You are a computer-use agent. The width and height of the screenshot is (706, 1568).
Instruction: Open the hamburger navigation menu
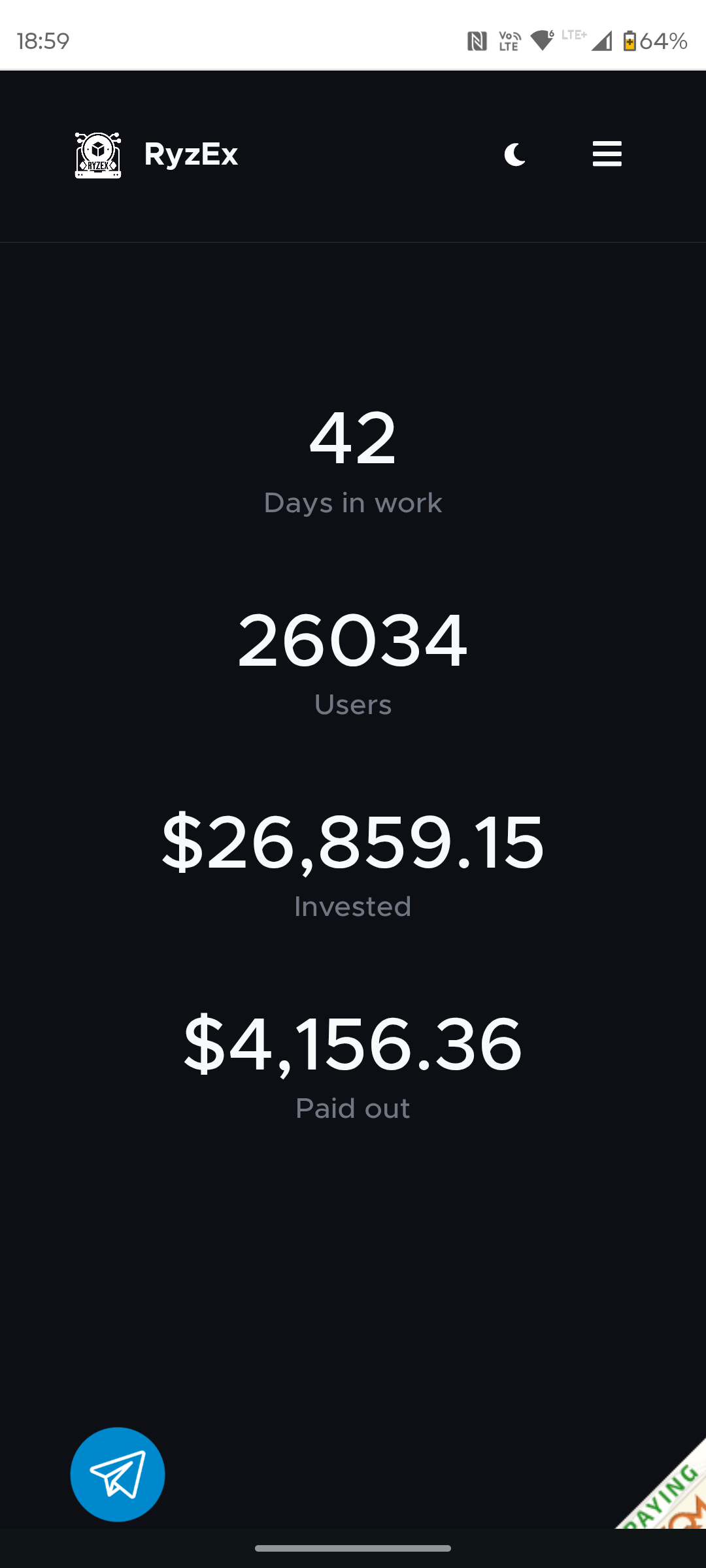pos(607,154)
